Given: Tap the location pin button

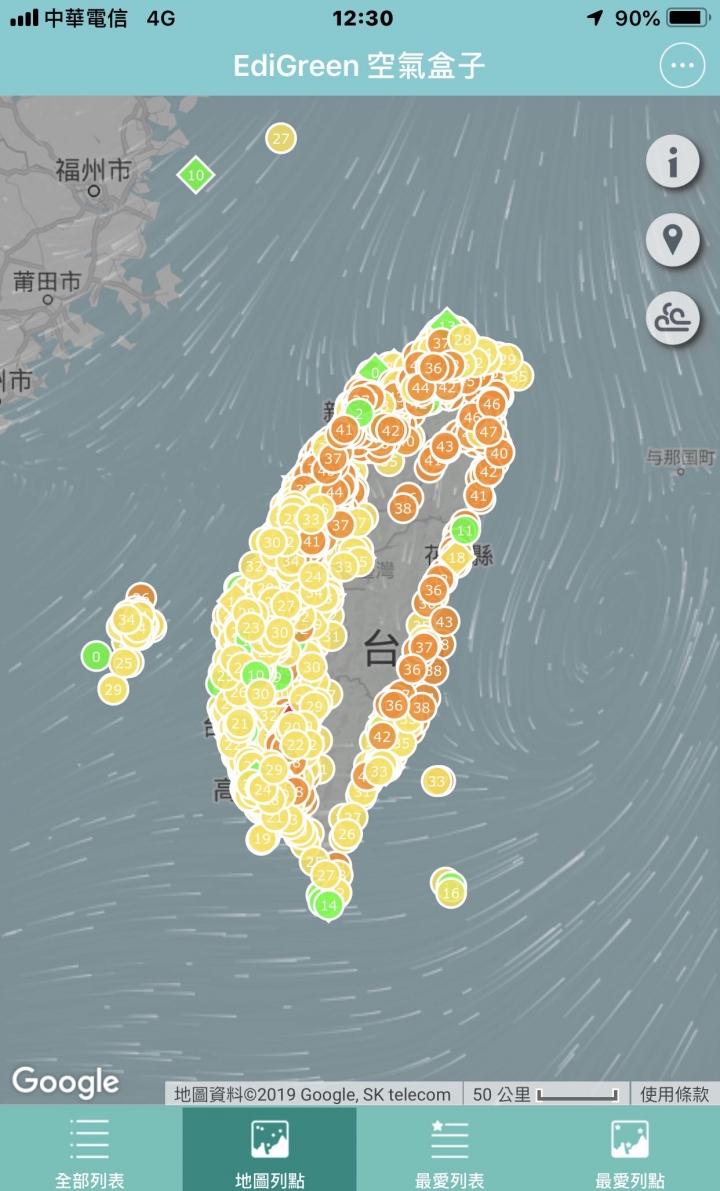Looking at the screenshot, I should point(672,239).
